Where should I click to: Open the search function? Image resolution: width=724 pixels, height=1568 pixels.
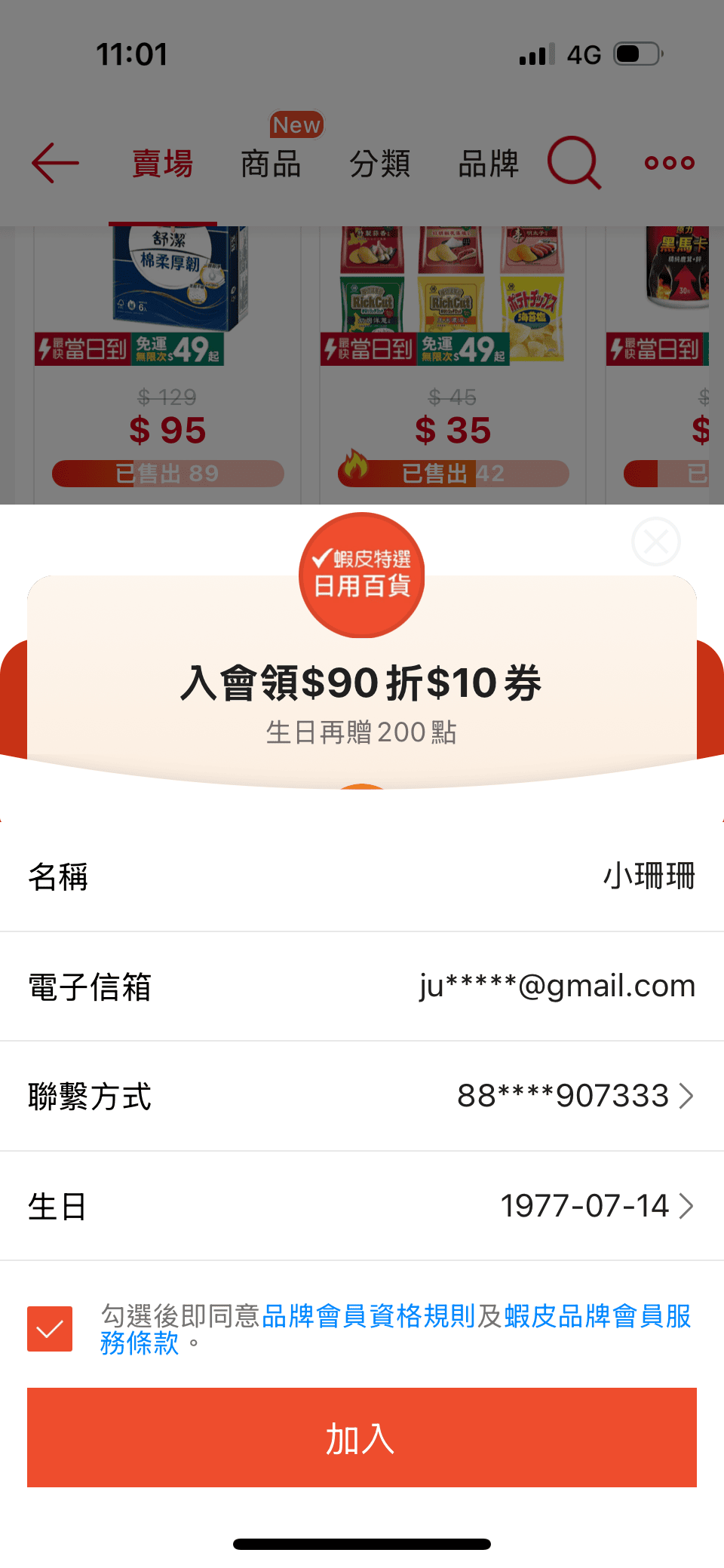pos(575,163)
